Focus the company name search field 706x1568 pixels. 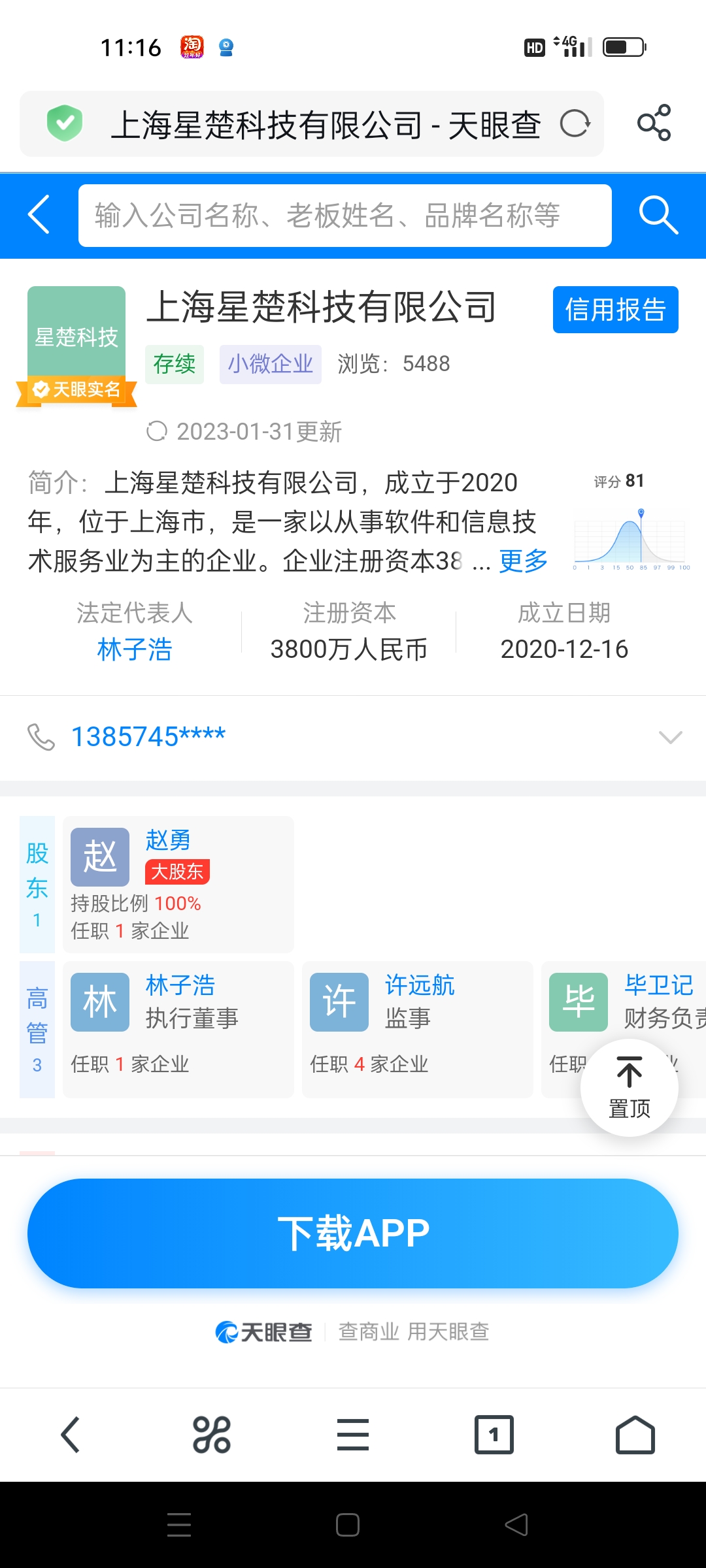click(x=345, y=216)
